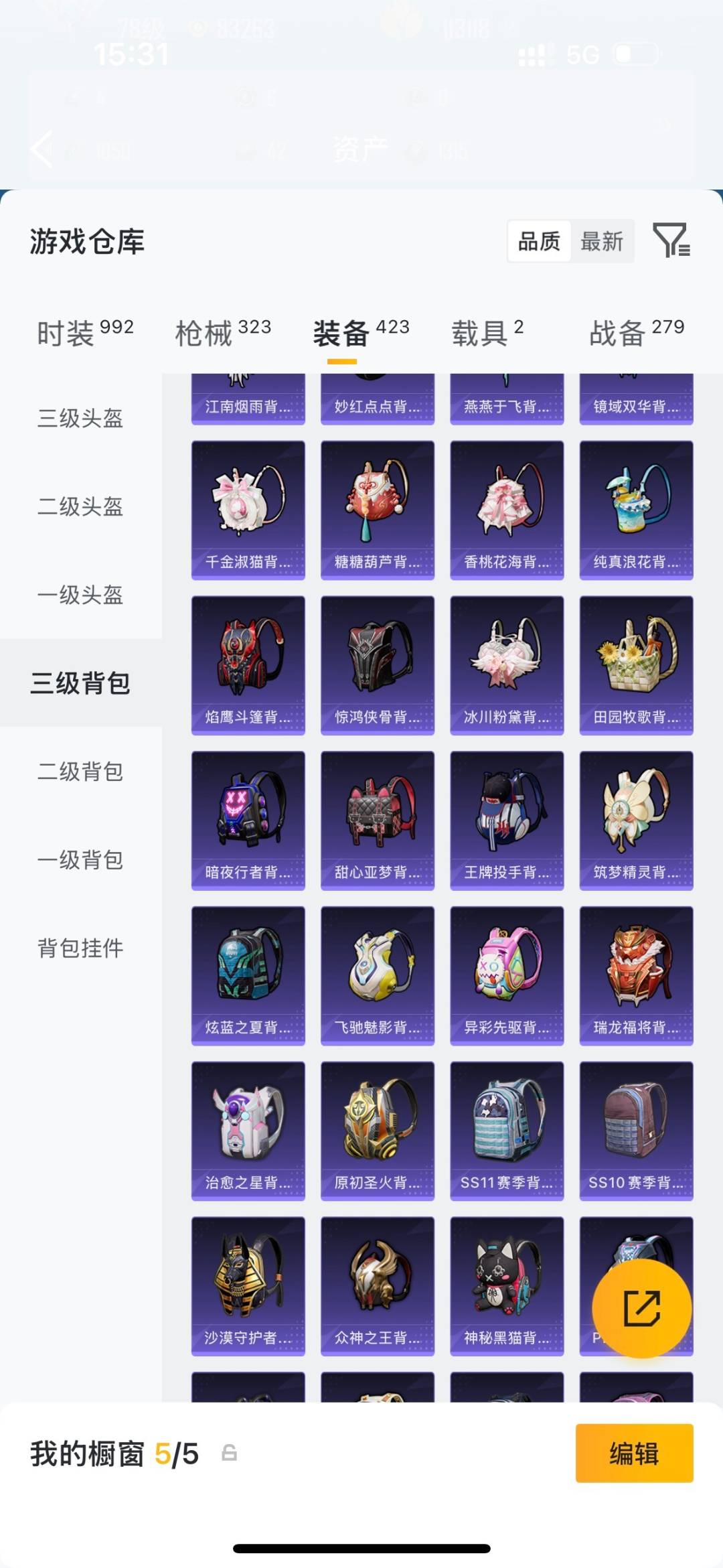Screen dimensions: 723x1568
Task: Select 二级头盔 category
Action: point(80,506)
